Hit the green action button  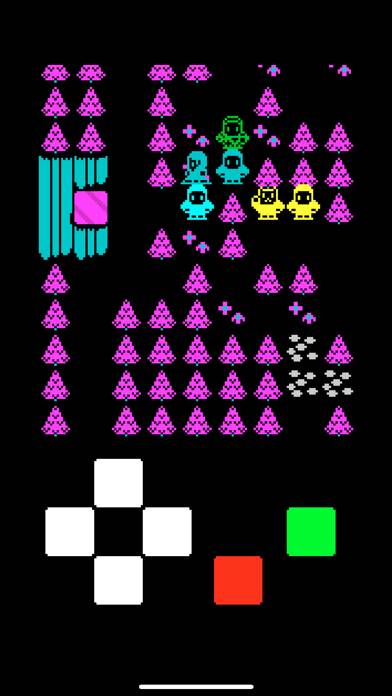[311, 532]
